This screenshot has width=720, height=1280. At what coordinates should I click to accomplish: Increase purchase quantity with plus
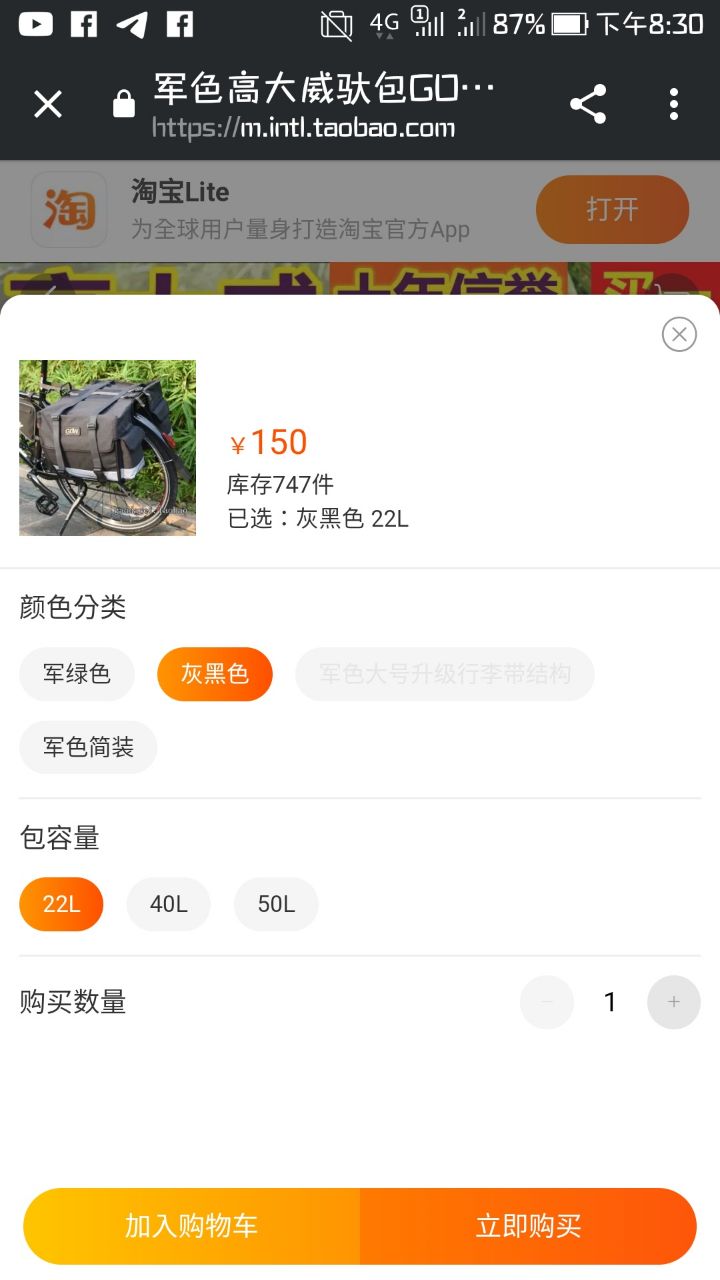pyautogui.click(x=674, y=1002)
